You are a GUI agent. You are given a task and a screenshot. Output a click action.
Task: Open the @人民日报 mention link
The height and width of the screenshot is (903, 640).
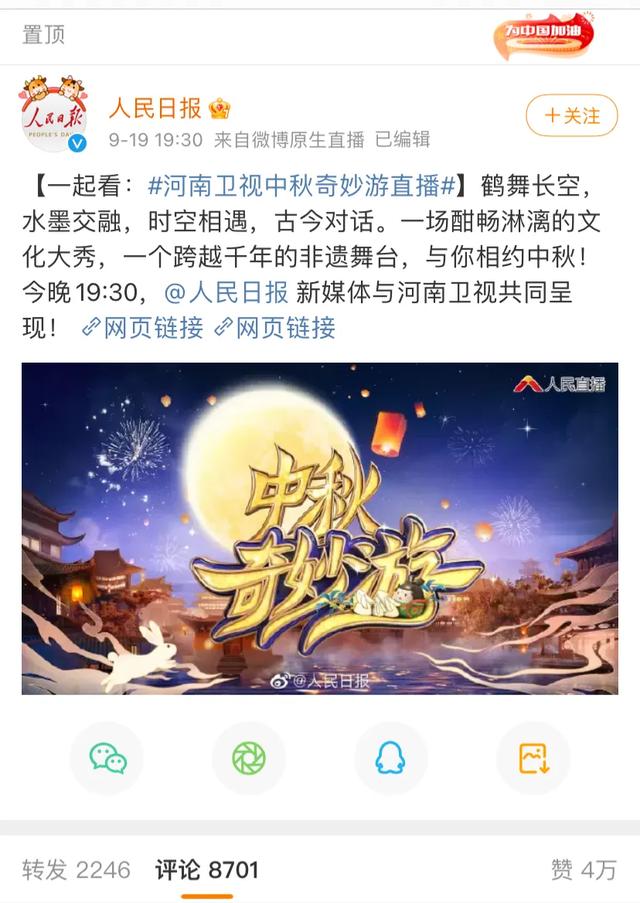(x=223, y=291)
